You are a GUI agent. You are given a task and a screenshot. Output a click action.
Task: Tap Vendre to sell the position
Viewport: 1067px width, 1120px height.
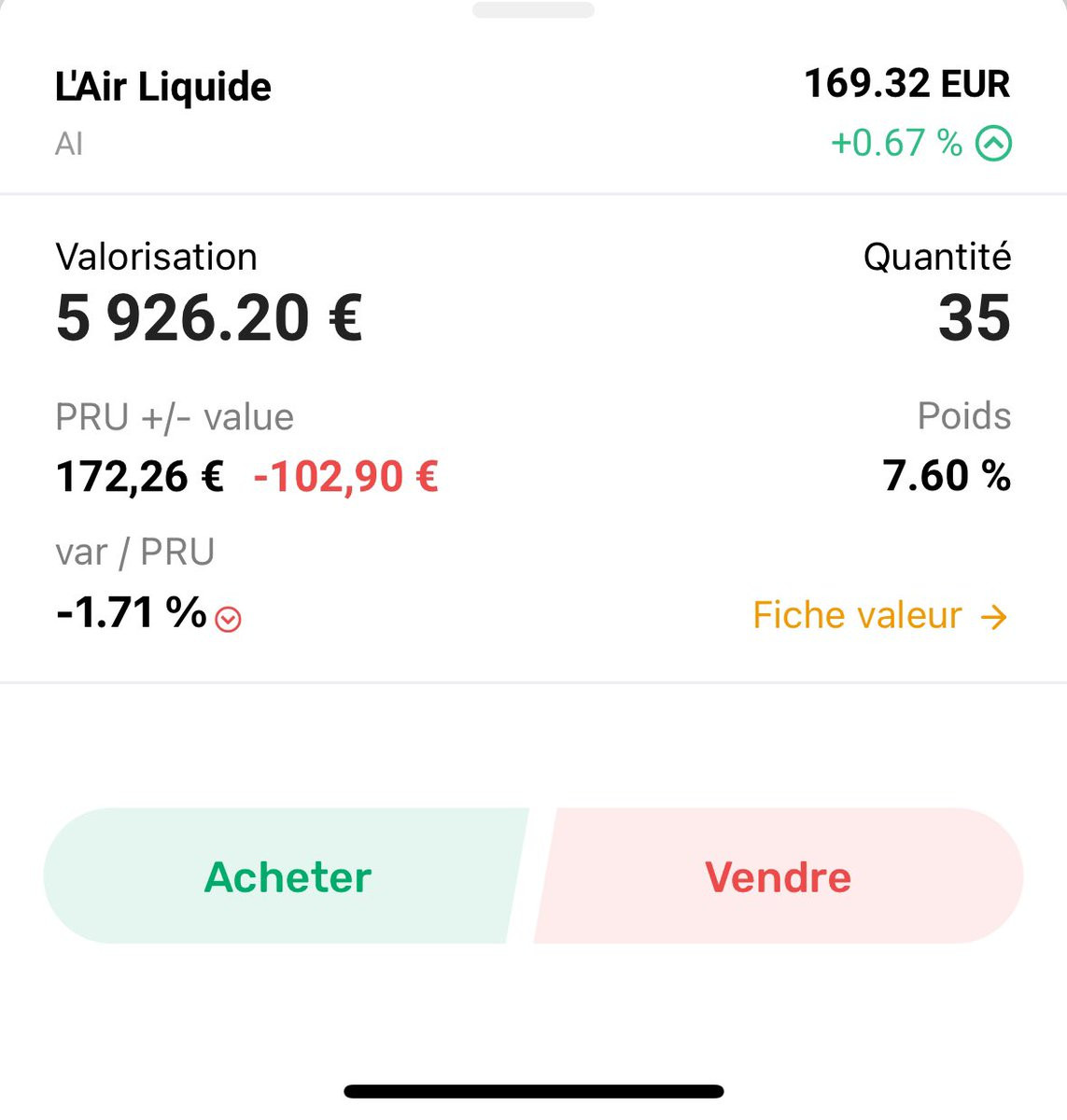point(779,876)
